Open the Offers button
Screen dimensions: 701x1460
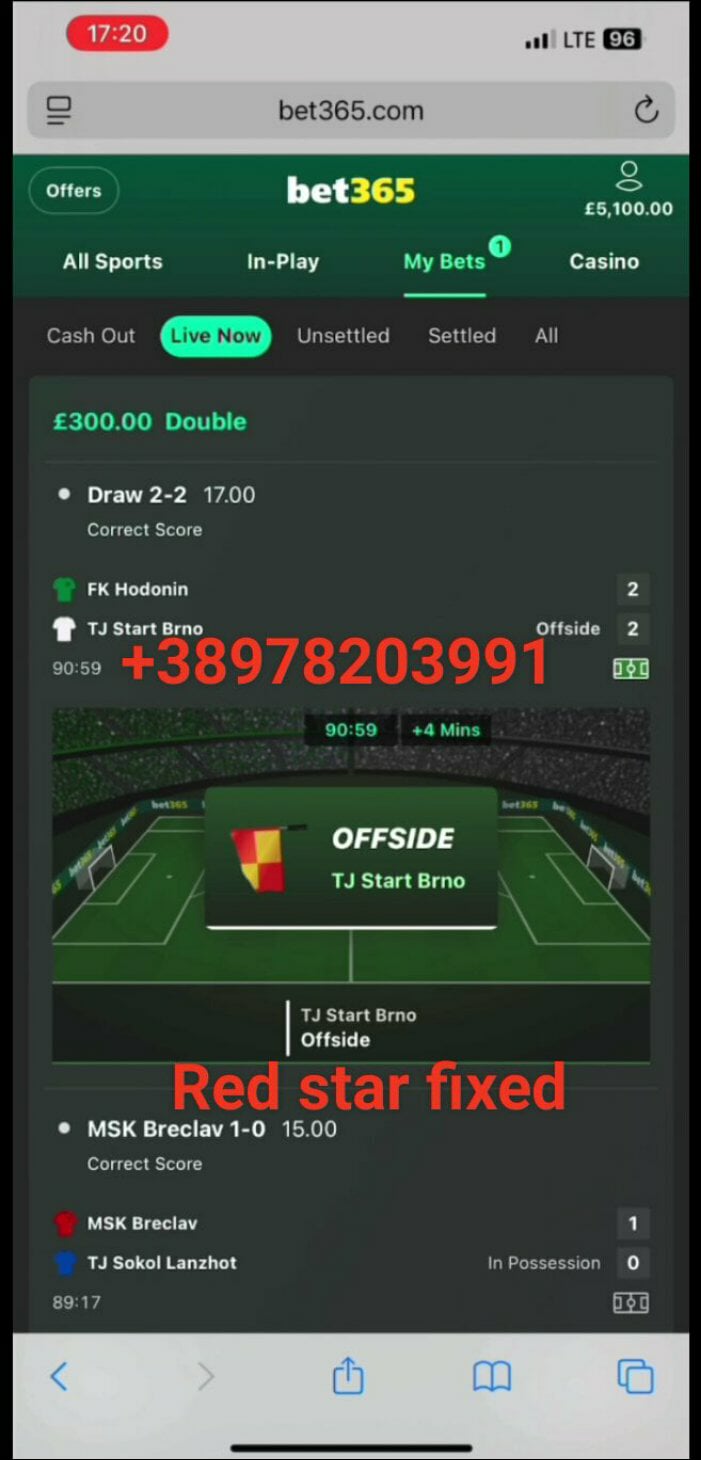(74, 191)
